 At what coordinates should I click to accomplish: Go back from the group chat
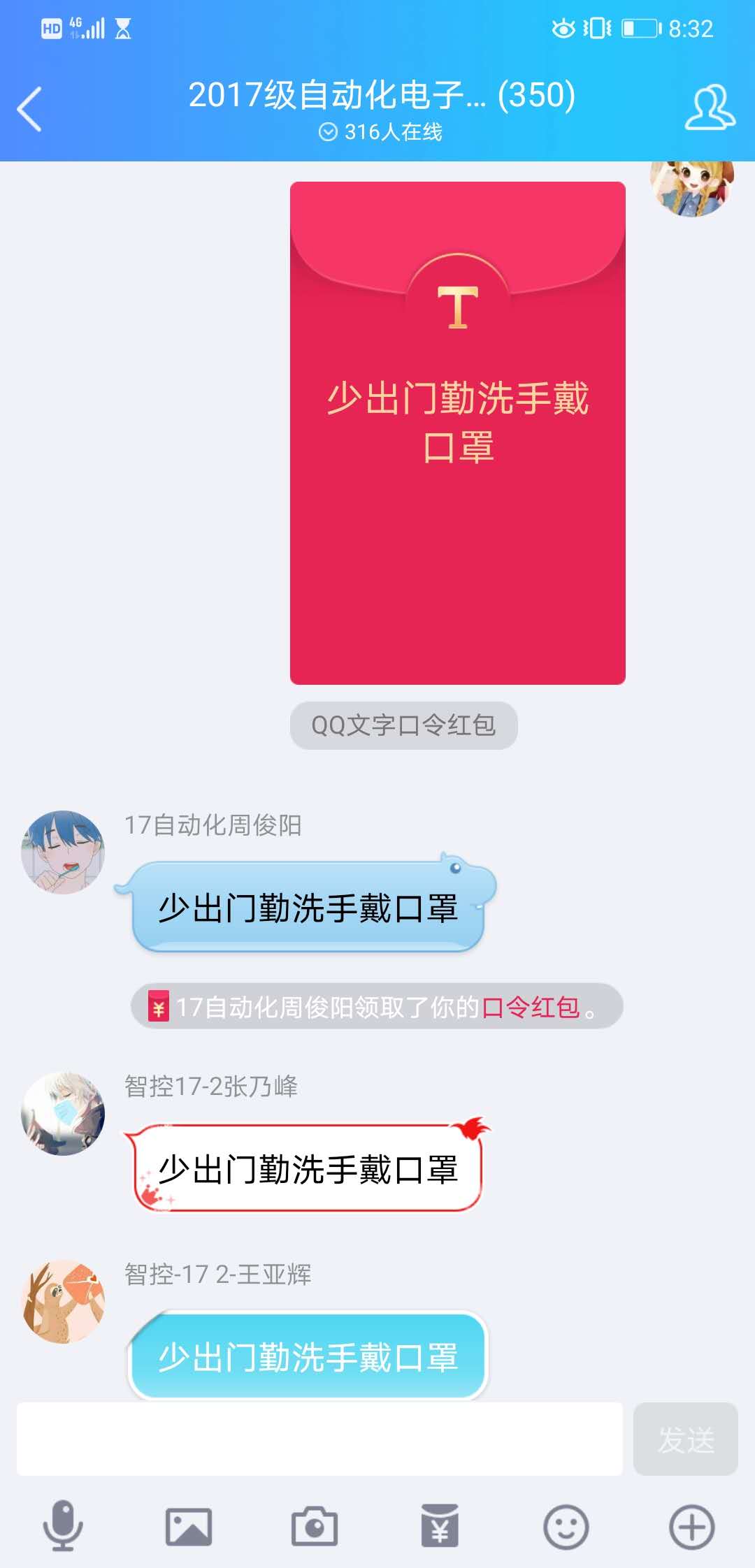[x=29, y=109]
